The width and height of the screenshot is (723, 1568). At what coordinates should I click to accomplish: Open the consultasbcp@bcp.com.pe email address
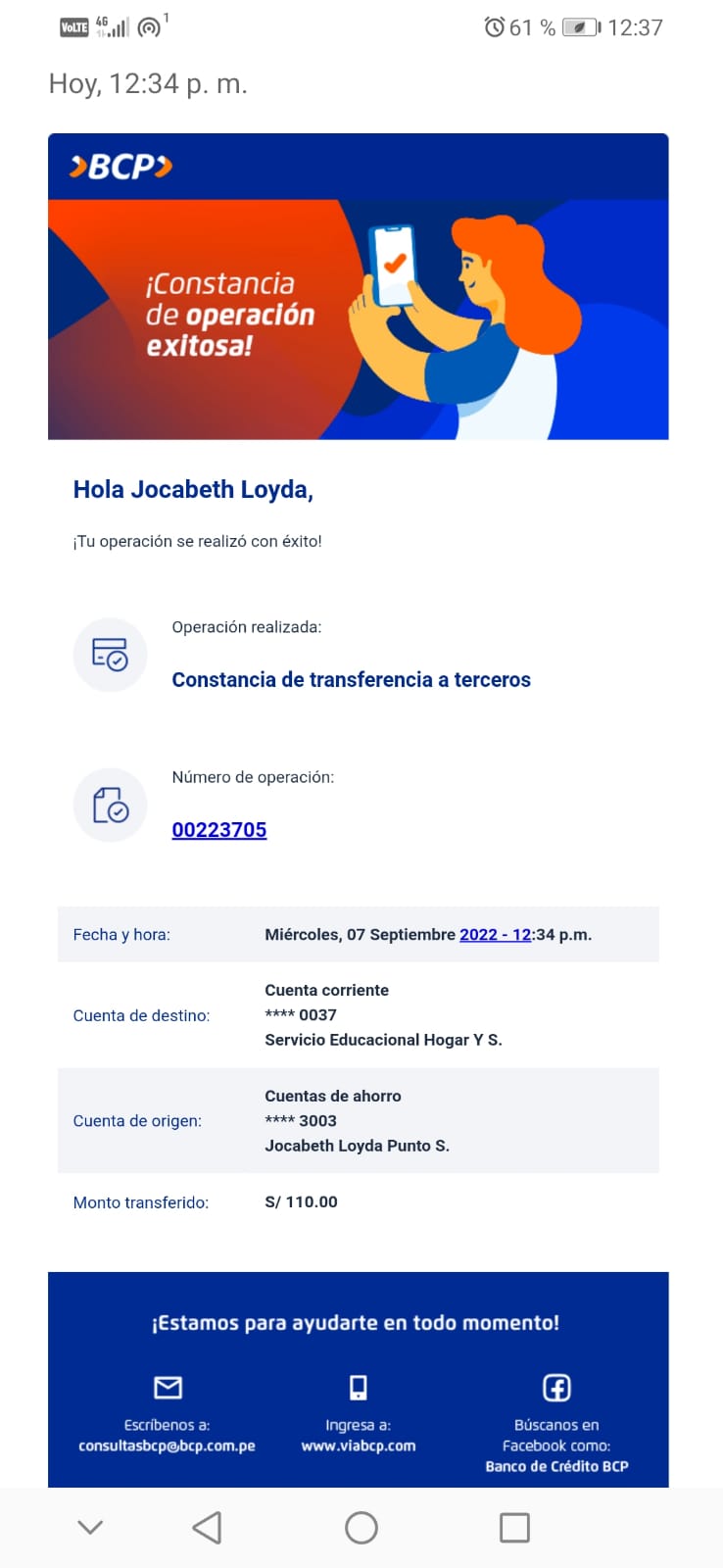[167, 1445]
